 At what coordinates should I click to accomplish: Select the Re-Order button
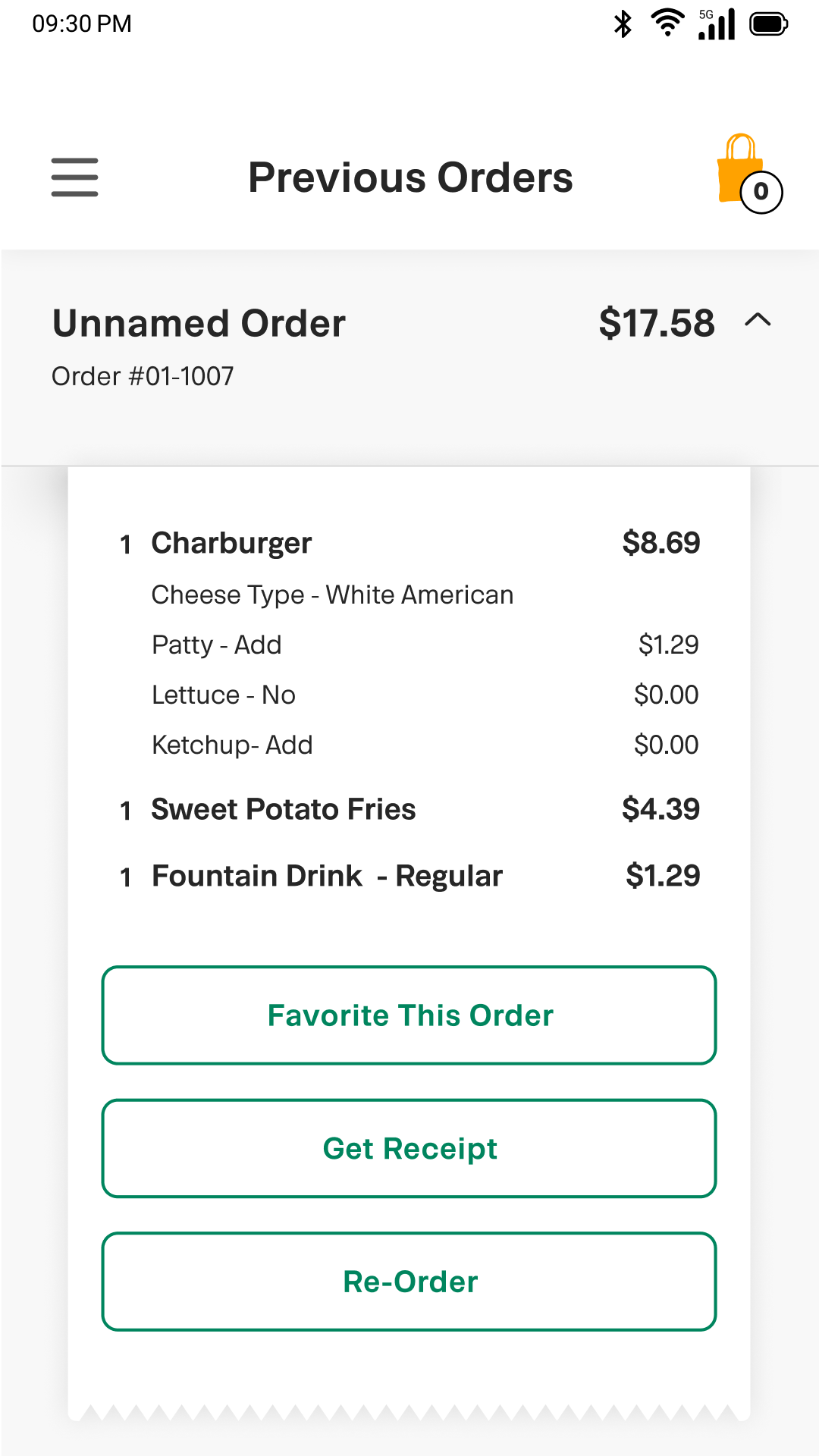coord(409,1282)
